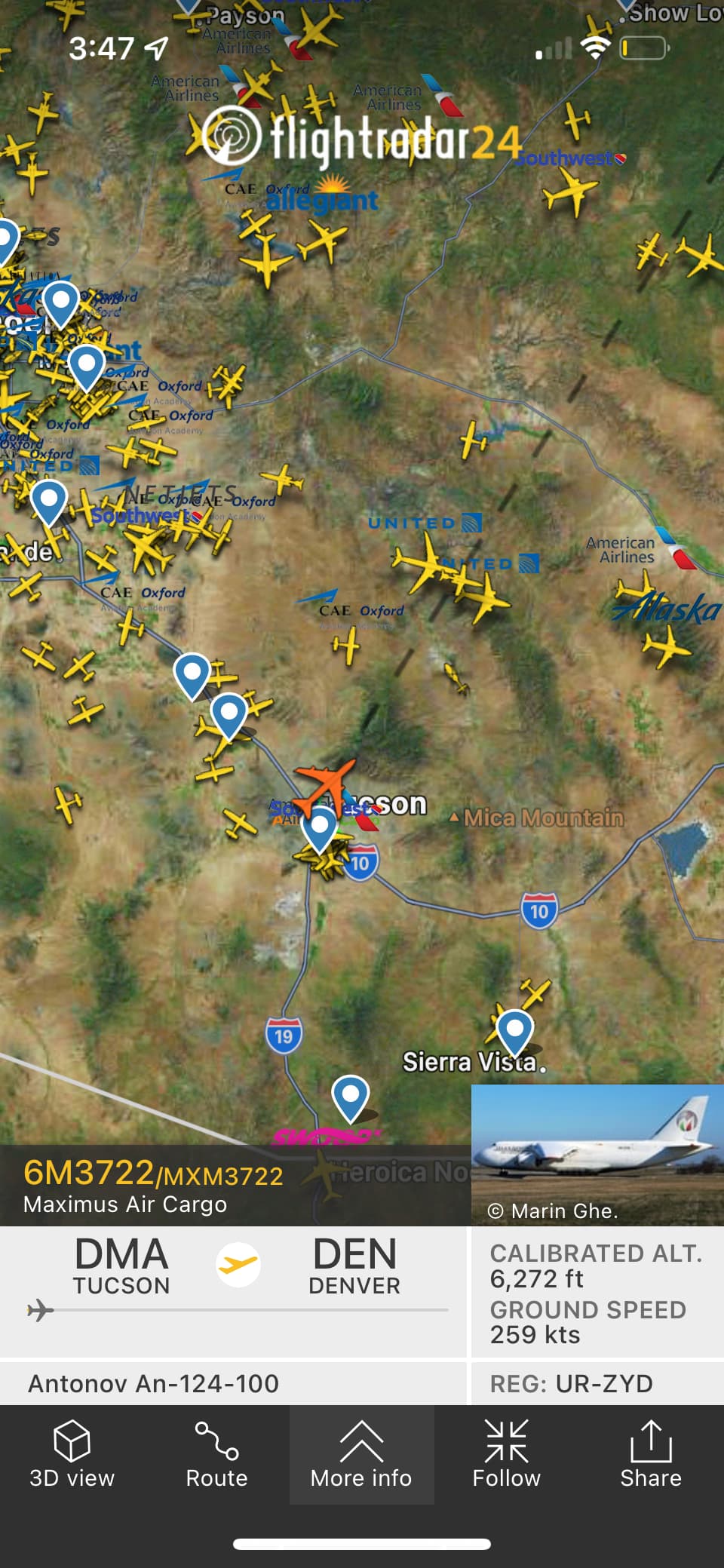Select the orange highlighted plane near Tucson
Viewport: 724px width, 1568px height.
coord(325,786)
